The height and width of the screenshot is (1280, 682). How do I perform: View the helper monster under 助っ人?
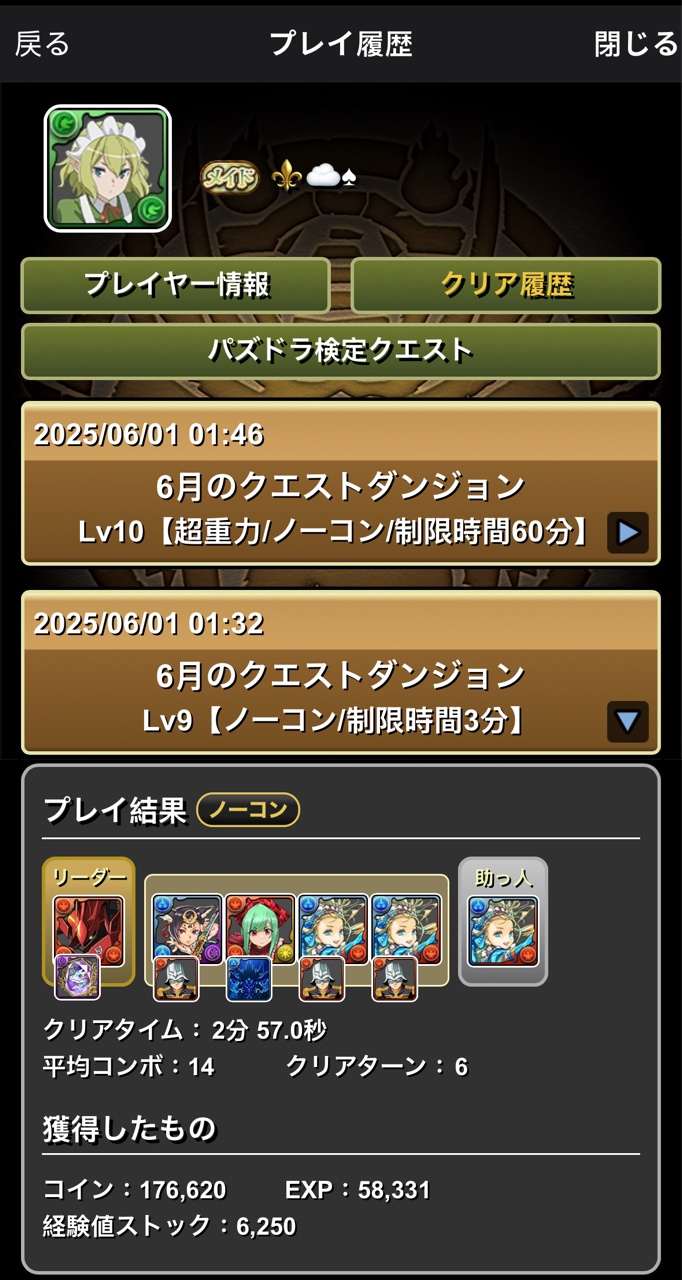503,930
